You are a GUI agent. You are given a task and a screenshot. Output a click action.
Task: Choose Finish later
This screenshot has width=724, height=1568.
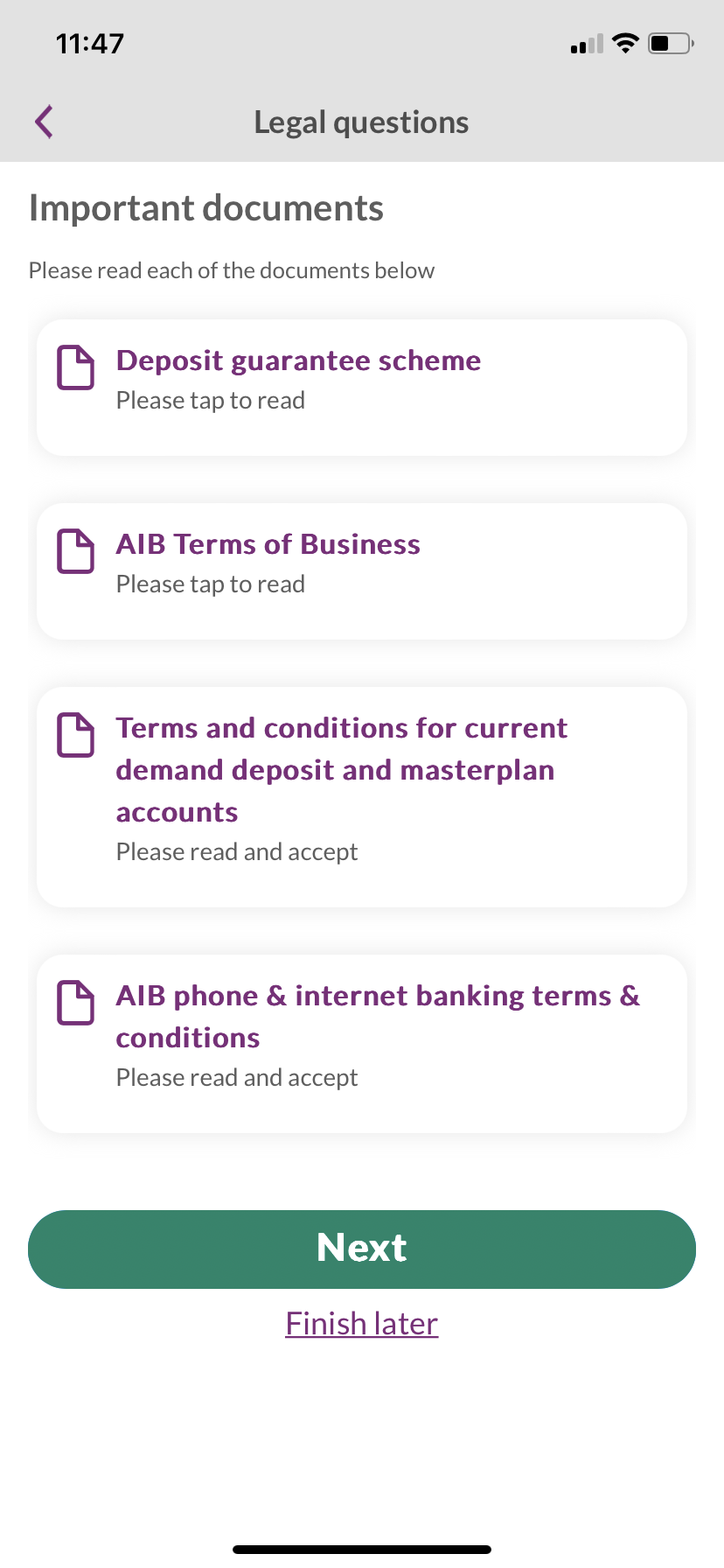click(x=361, y=1324)
